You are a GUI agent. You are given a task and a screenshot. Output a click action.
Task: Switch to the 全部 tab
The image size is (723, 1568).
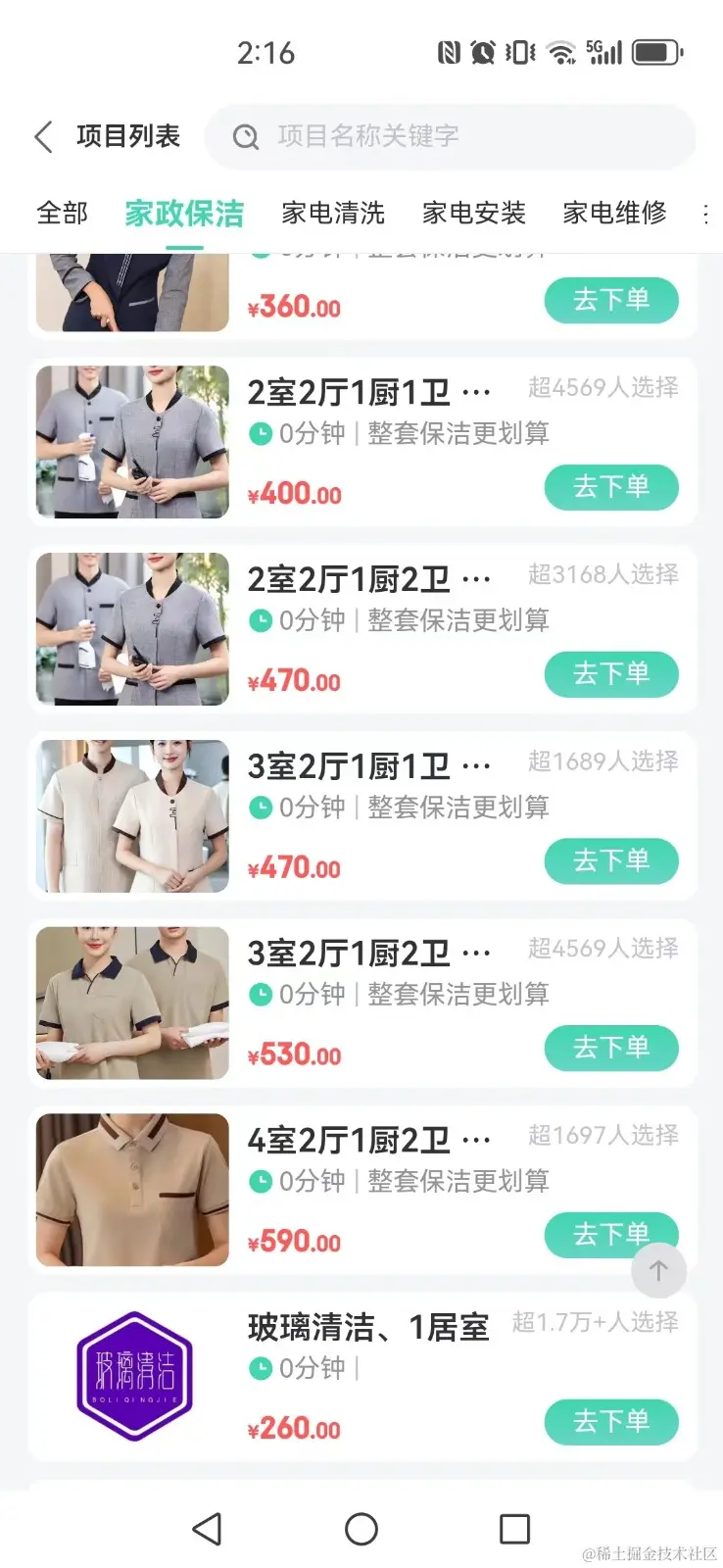[x=62, y=213]
